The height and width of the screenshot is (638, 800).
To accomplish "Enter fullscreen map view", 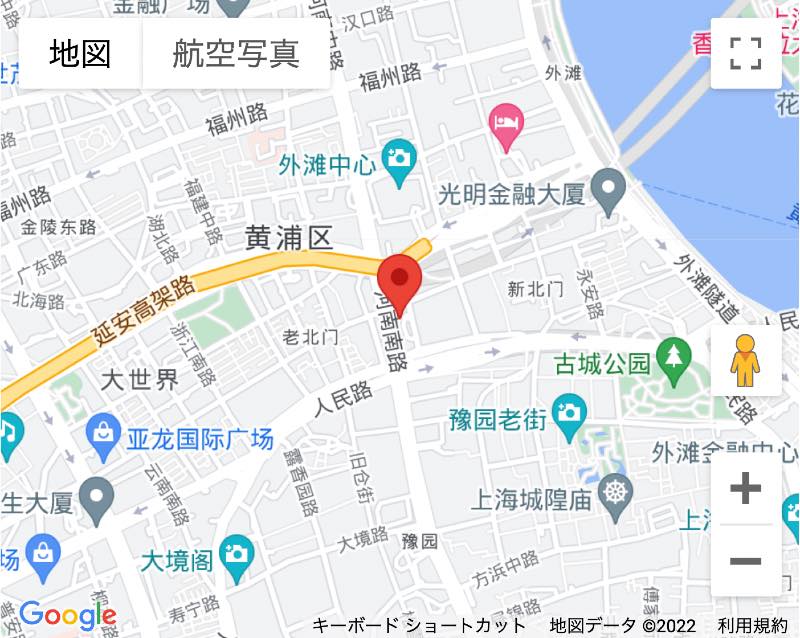I will (x=745, y=53).
